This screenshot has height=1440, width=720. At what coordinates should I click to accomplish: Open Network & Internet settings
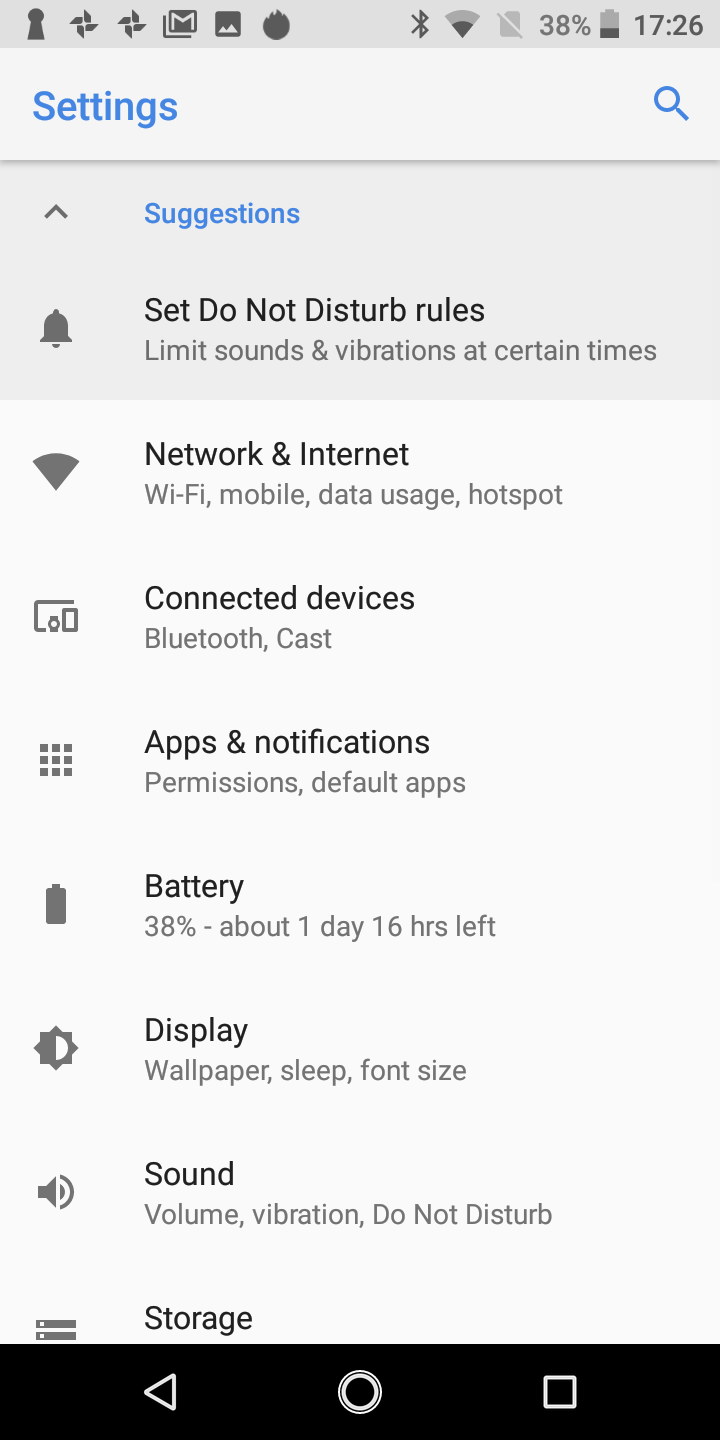(360, 472)
